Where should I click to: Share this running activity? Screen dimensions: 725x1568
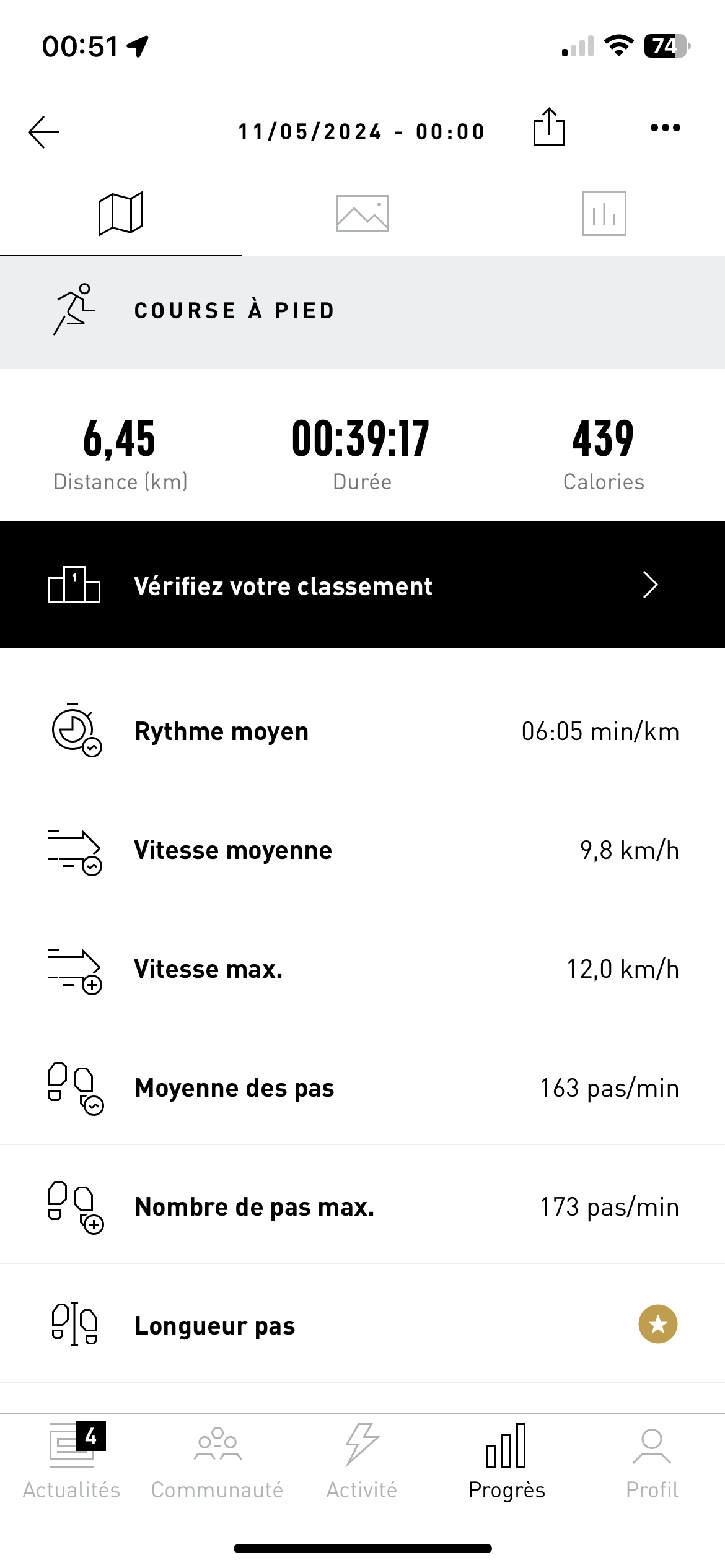(x=549, y=128)
